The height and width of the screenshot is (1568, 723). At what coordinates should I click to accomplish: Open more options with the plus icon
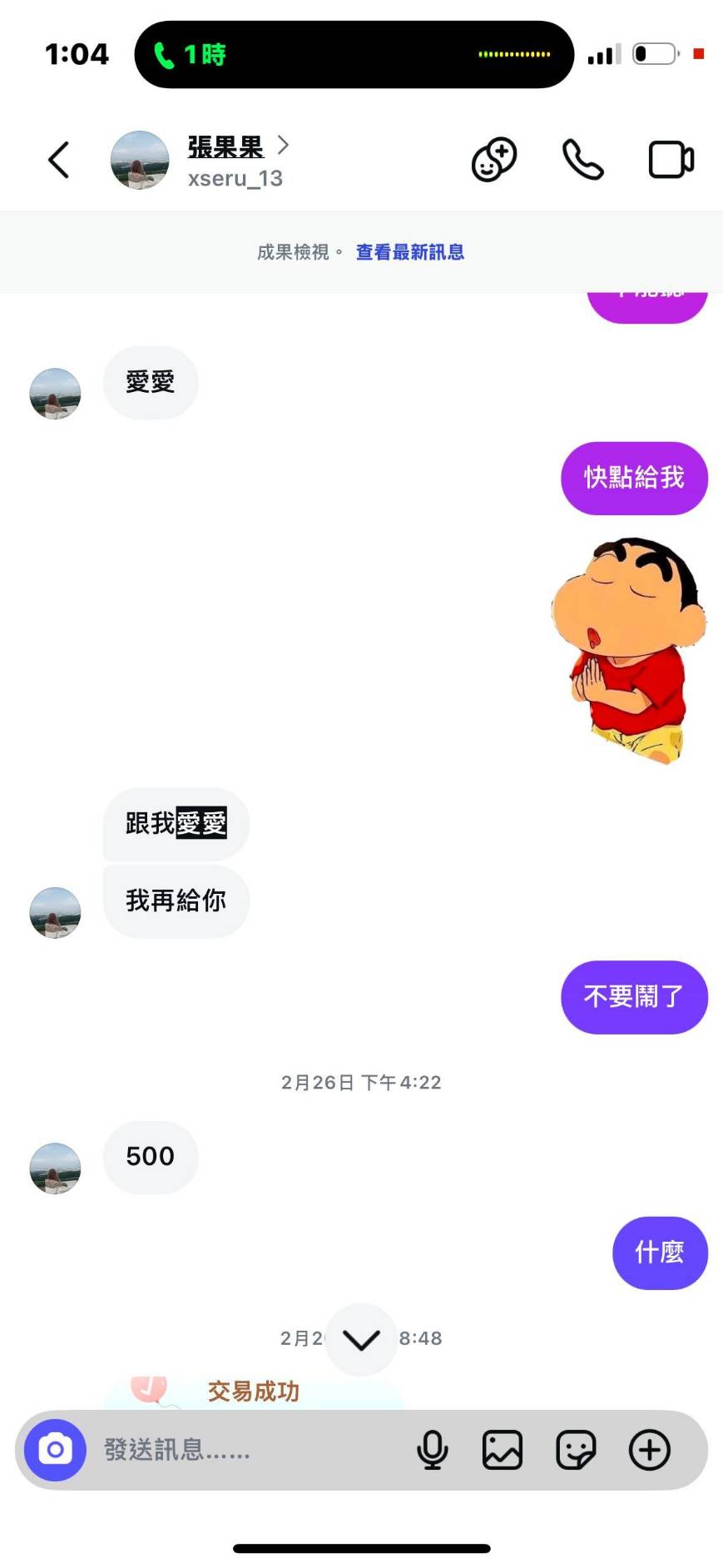tap(649, 1450)
